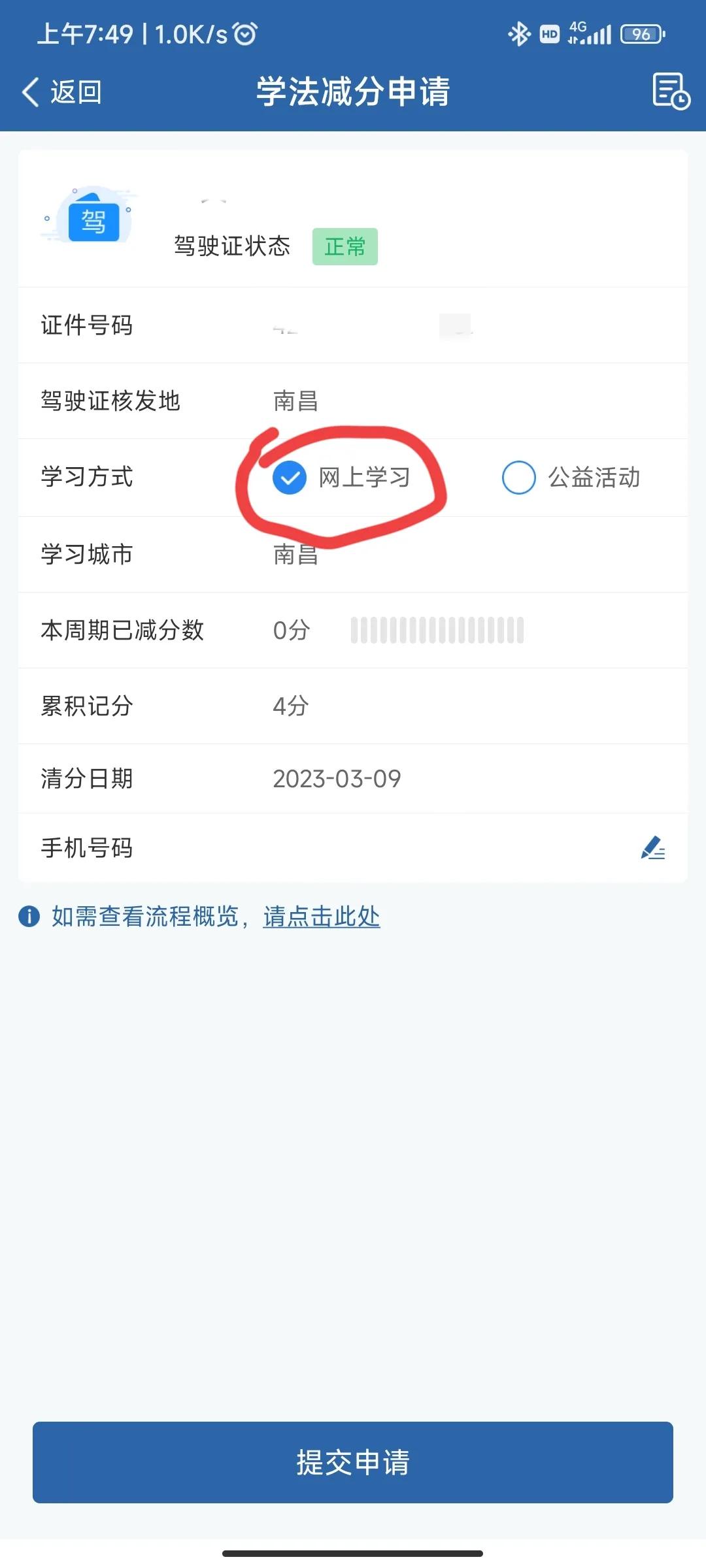Click the back arrow icon
The height and width of the screenshot is (1568, 706).
[29, 92]
